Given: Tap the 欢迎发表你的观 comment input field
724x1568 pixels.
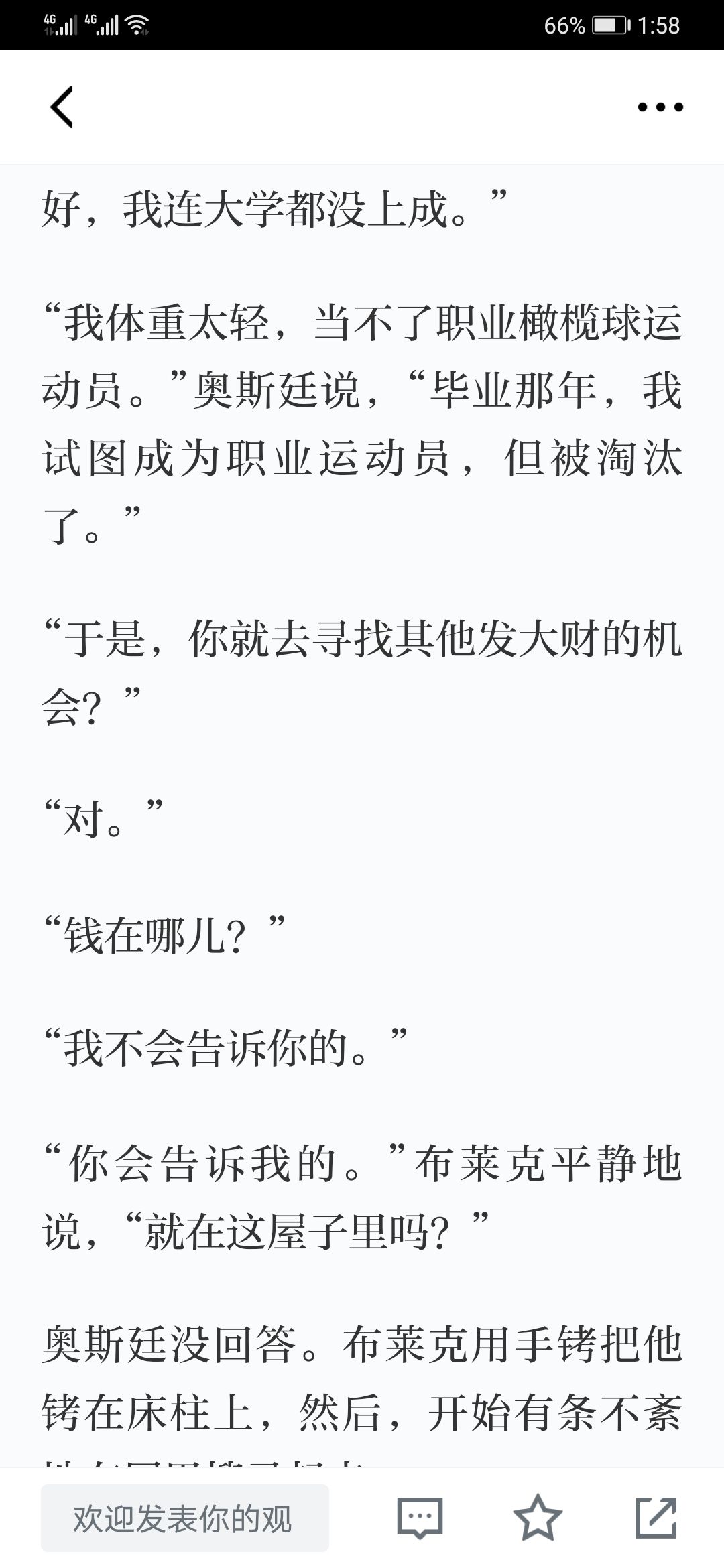Looking at the screenshot, I should pos(185,1518).
